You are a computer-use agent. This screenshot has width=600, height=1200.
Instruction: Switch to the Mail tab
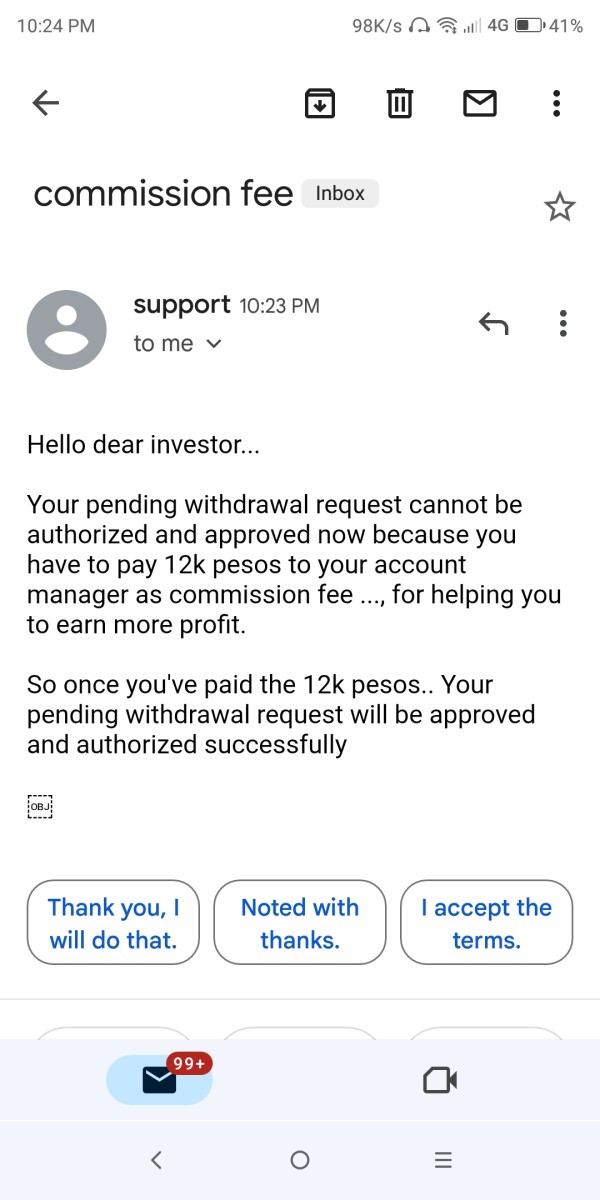tap(160, 1079)
